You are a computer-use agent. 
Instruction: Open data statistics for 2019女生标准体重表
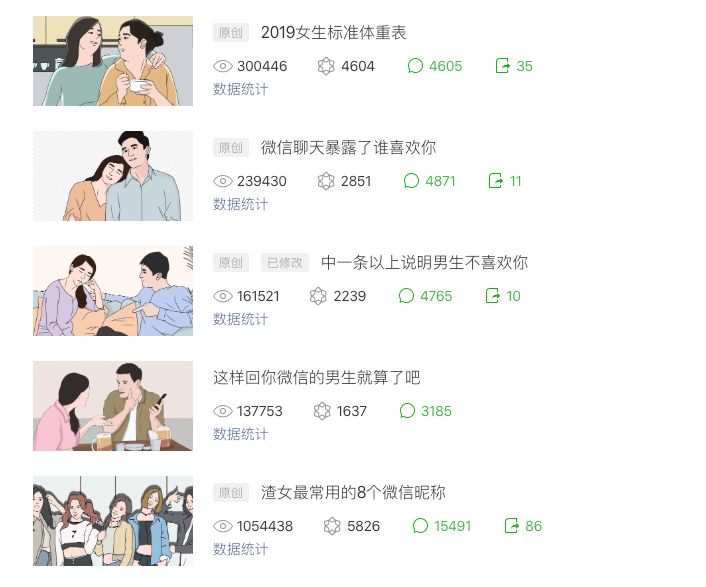pyautogui.click(x=240, y=89)
